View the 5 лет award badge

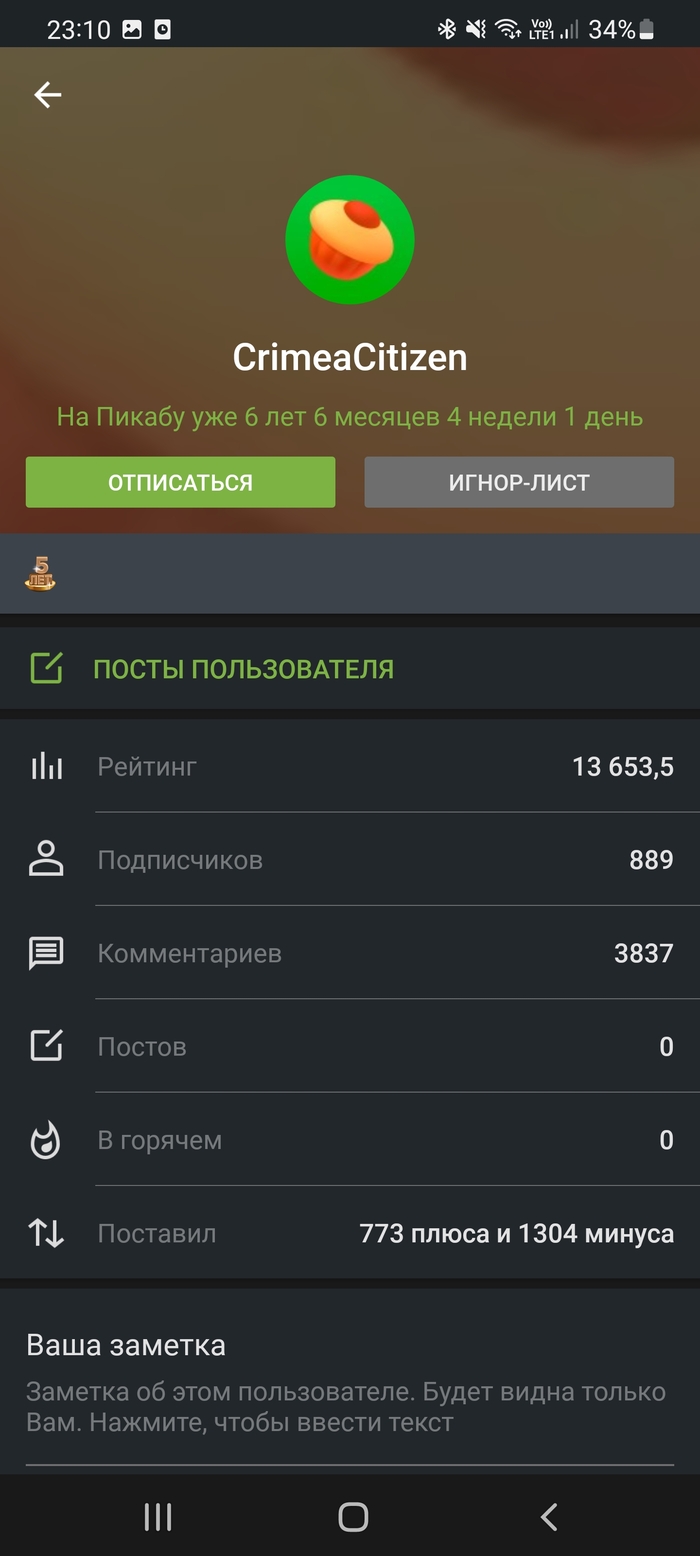pyautogui.click(x=40, y=573)
